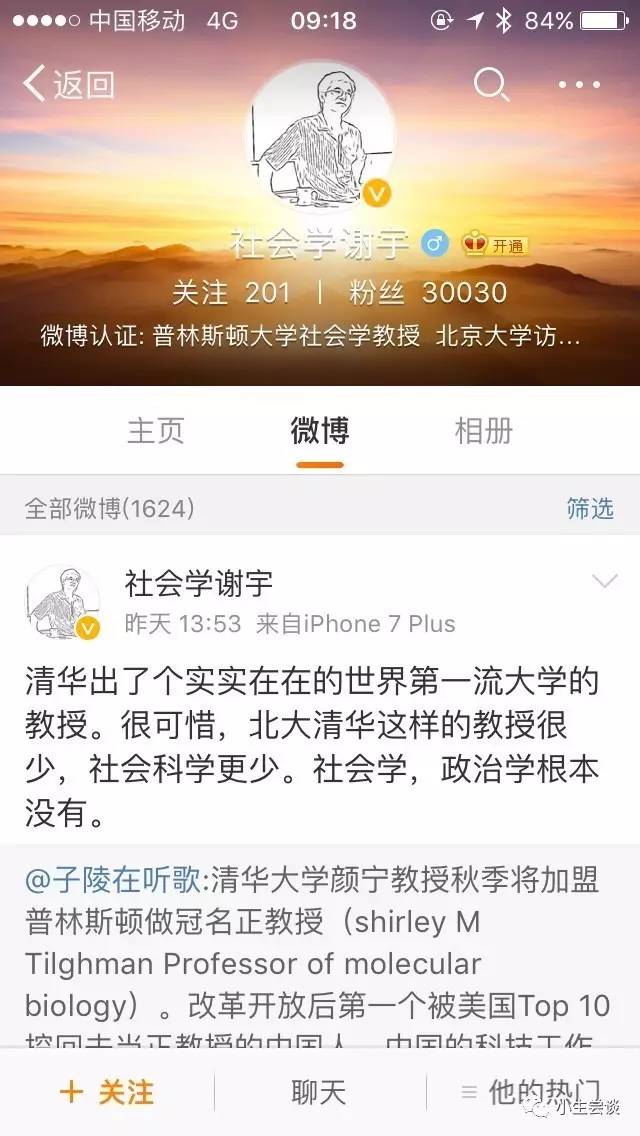The width and height of the screenshot is (640, 1136).
Task: Switch to the 主页 tab
Action: (x=155, y=431)
